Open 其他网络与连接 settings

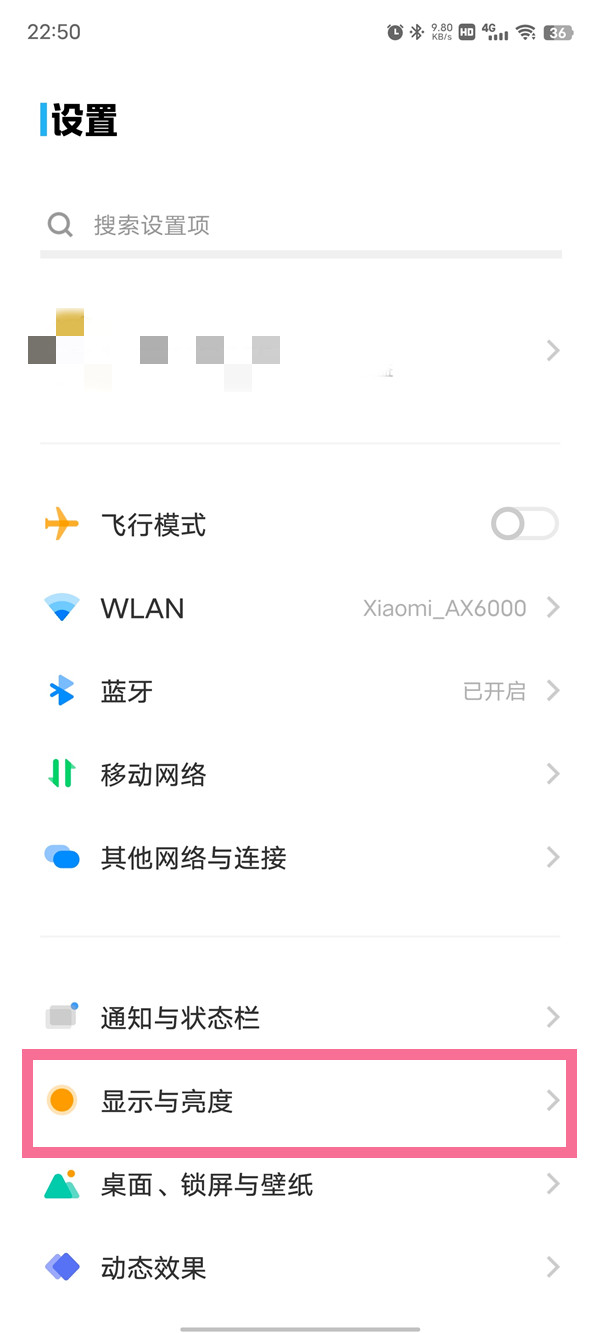300,857
